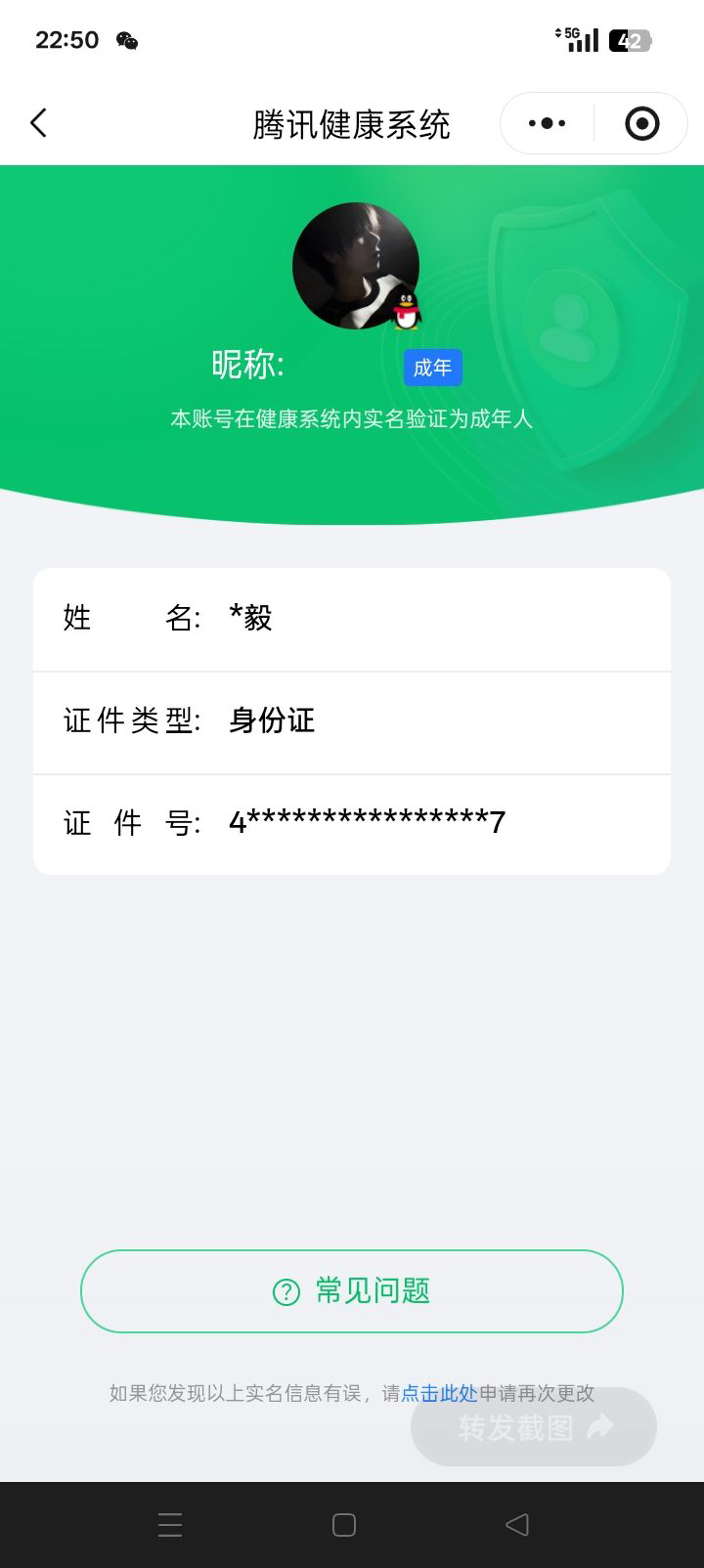This screenshot has height=1568, width=704.
Task: Tap the Android recent apps button
Action: [x=170, y=1524]
